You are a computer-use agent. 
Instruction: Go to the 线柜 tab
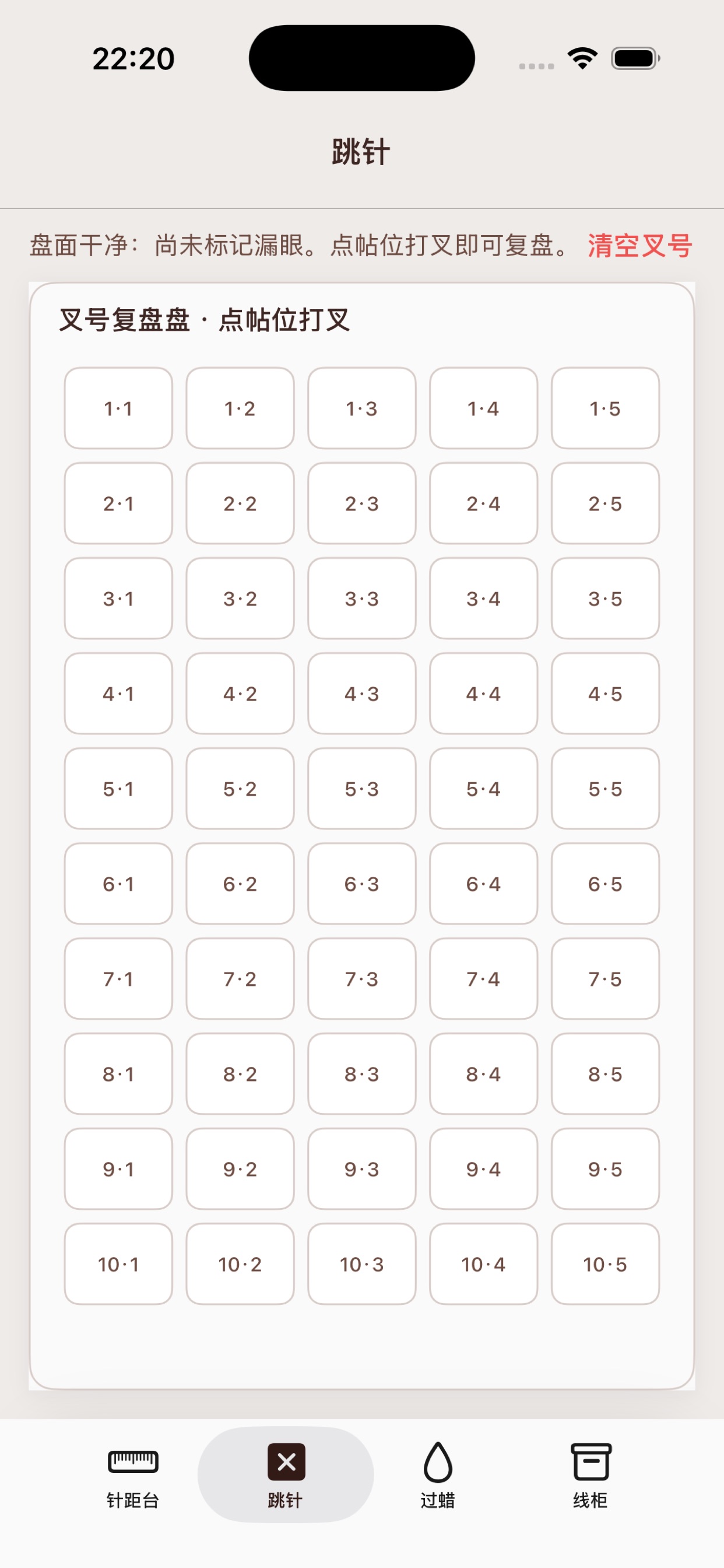pyautogui.click(x=590, y=1475)
